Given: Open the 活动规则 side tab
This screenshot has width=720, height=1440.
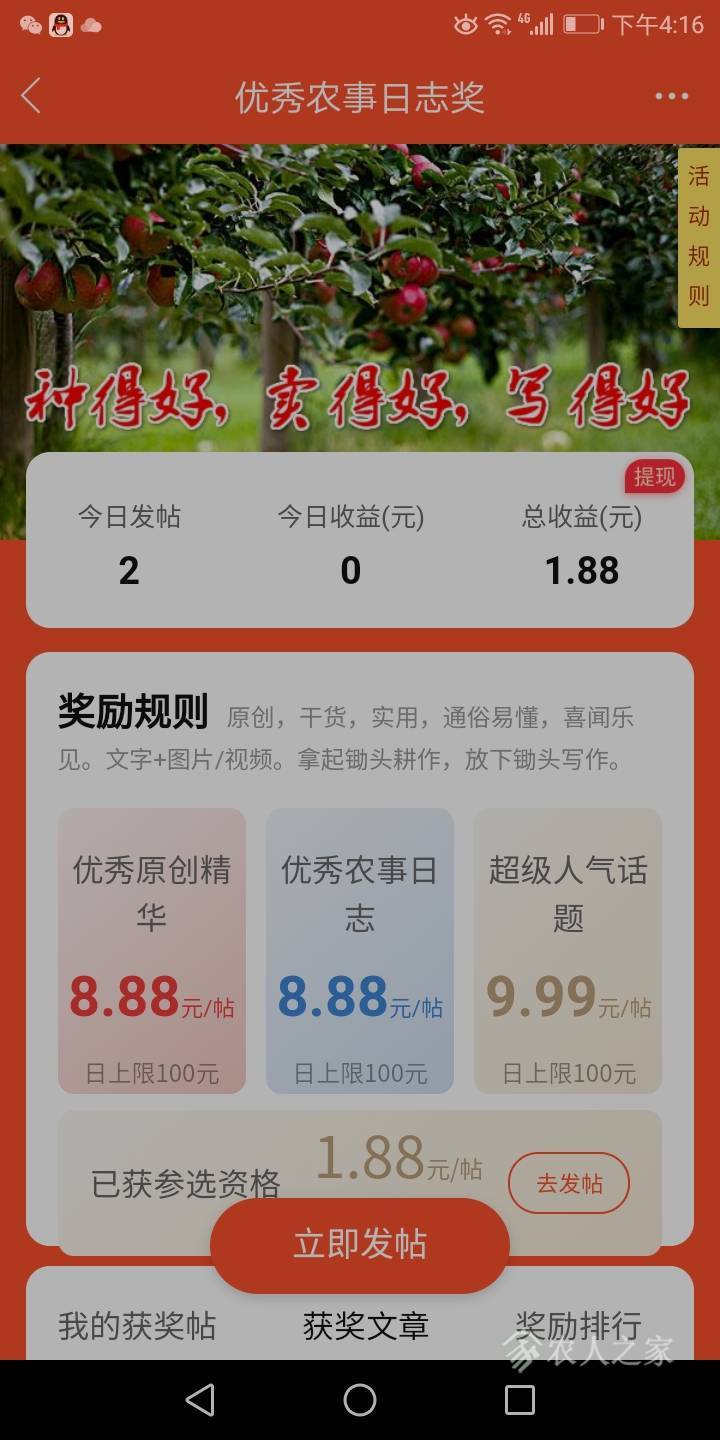Looking at the screenshot, I should (698, 237).
